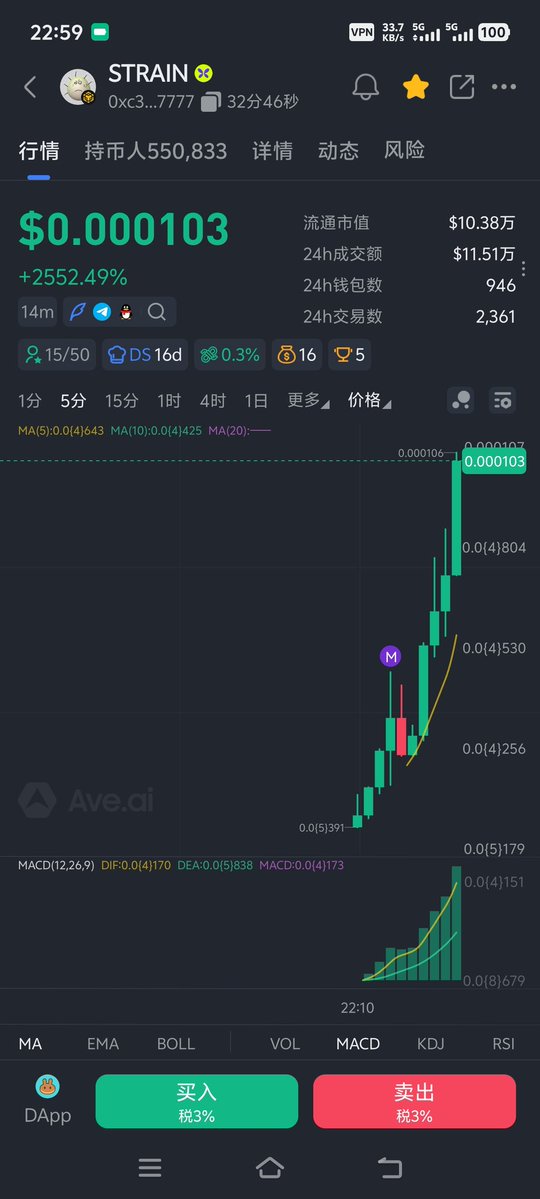Open the DApp shortcut

point(47,1101)
